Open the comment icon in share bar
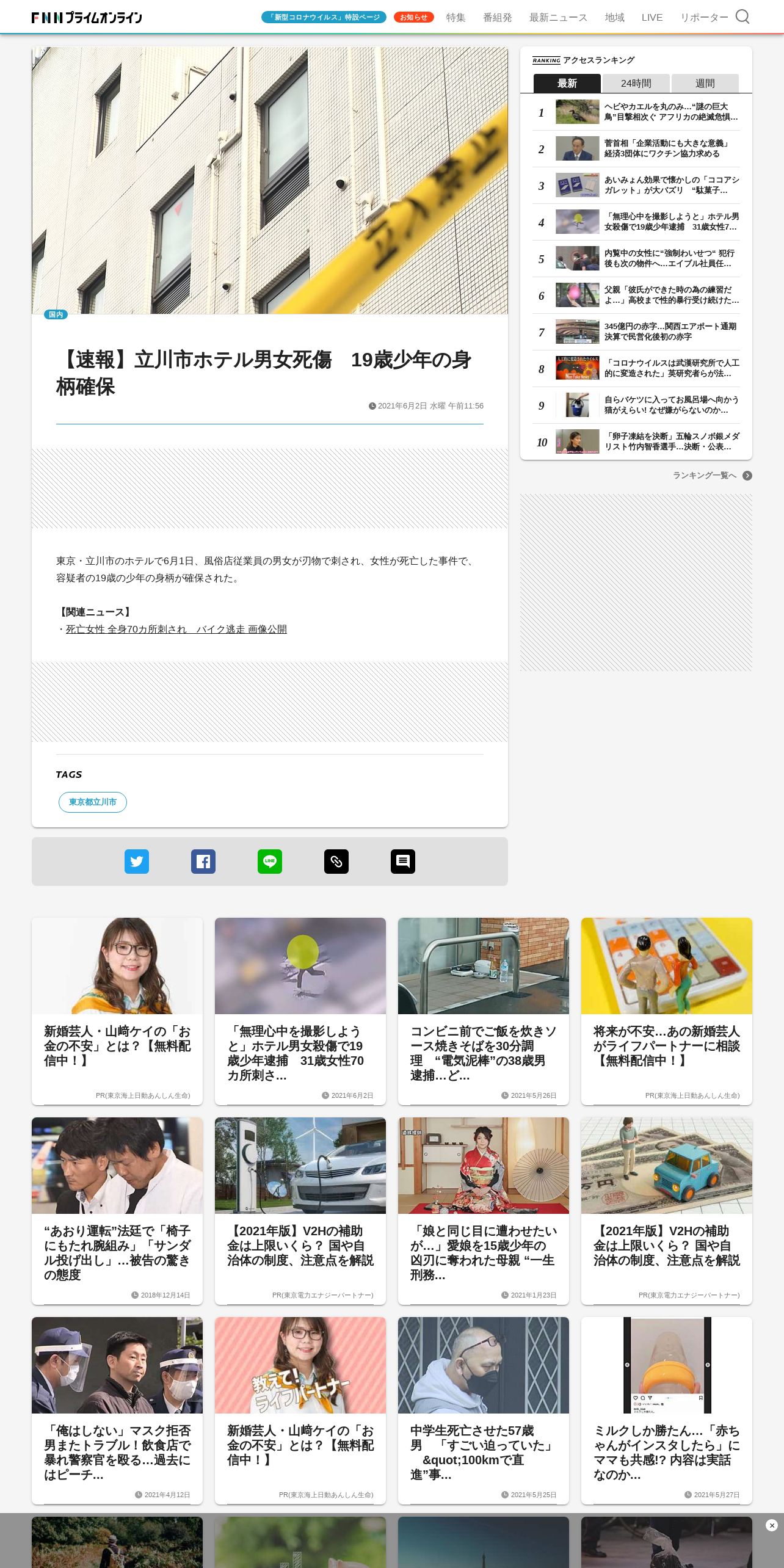Screen dimensions: 784x1568 403,862
